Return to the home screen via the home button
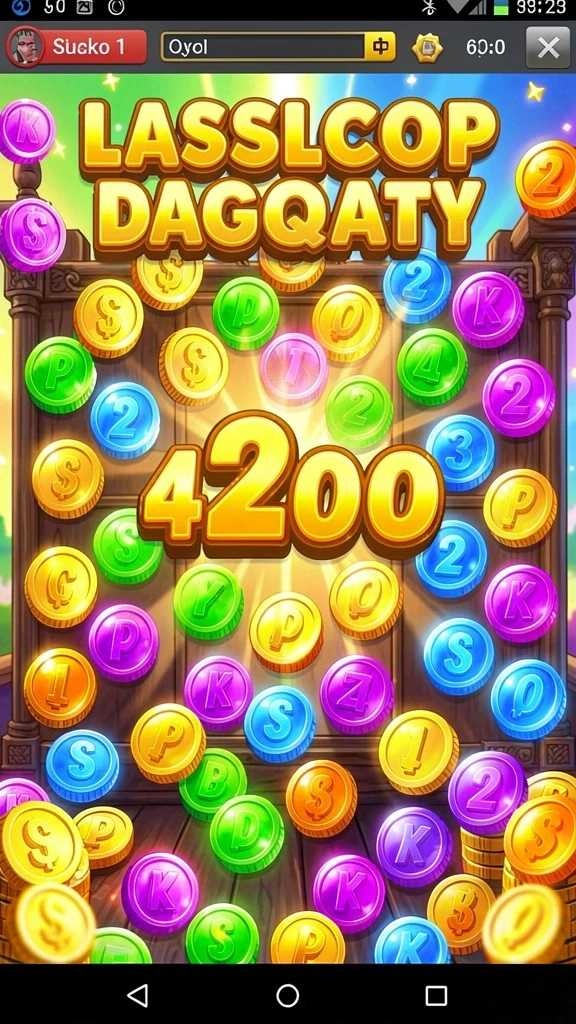 (288, 995)
